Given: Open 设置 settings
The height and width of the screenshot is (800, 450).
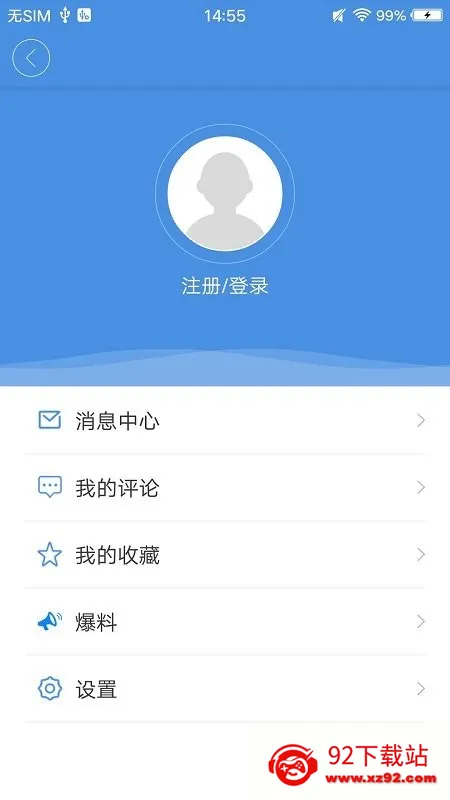Looking at the screenshot, I should coord(225,689).
